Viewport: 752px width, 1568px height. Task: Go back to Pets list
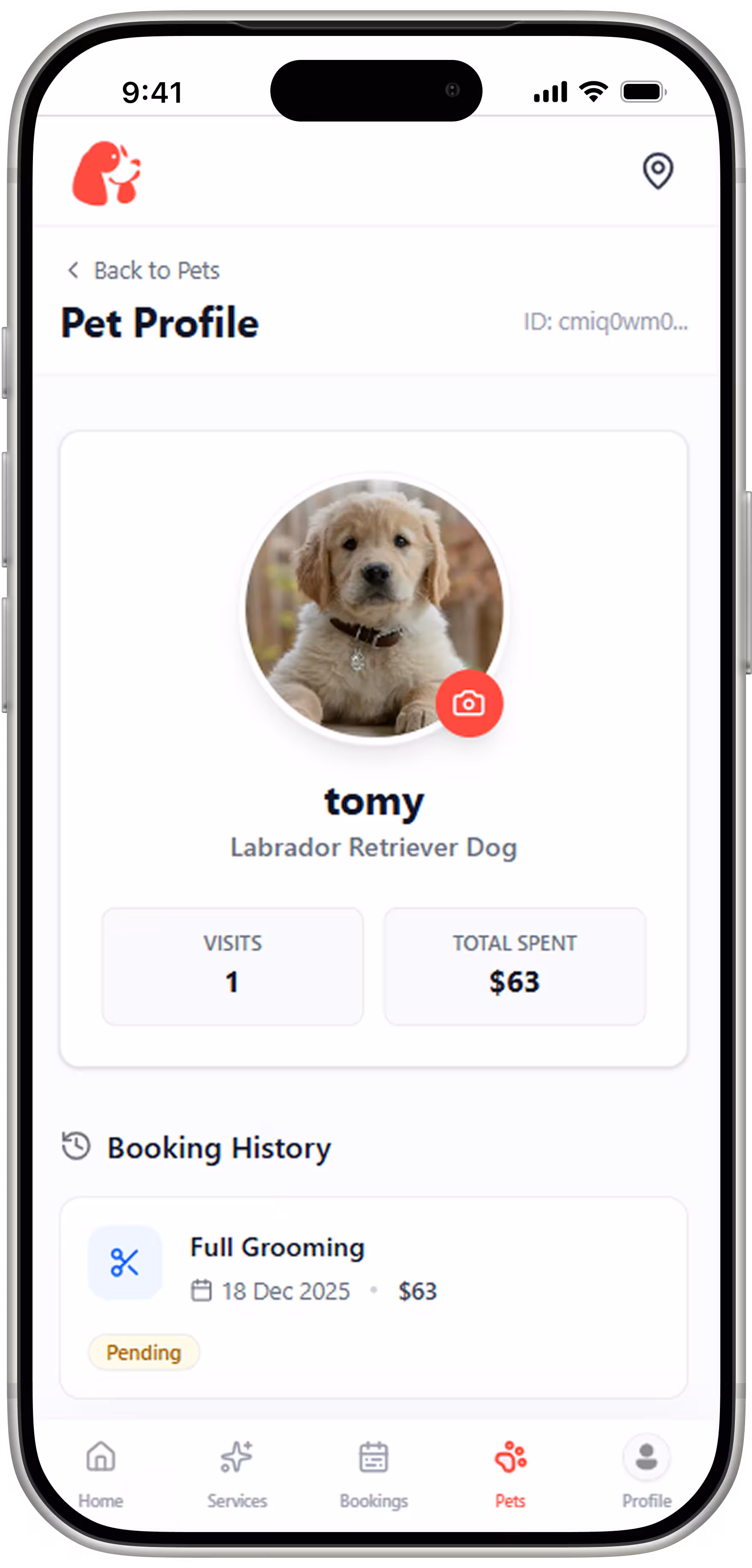pyautogui.click(x=144, y=270)
